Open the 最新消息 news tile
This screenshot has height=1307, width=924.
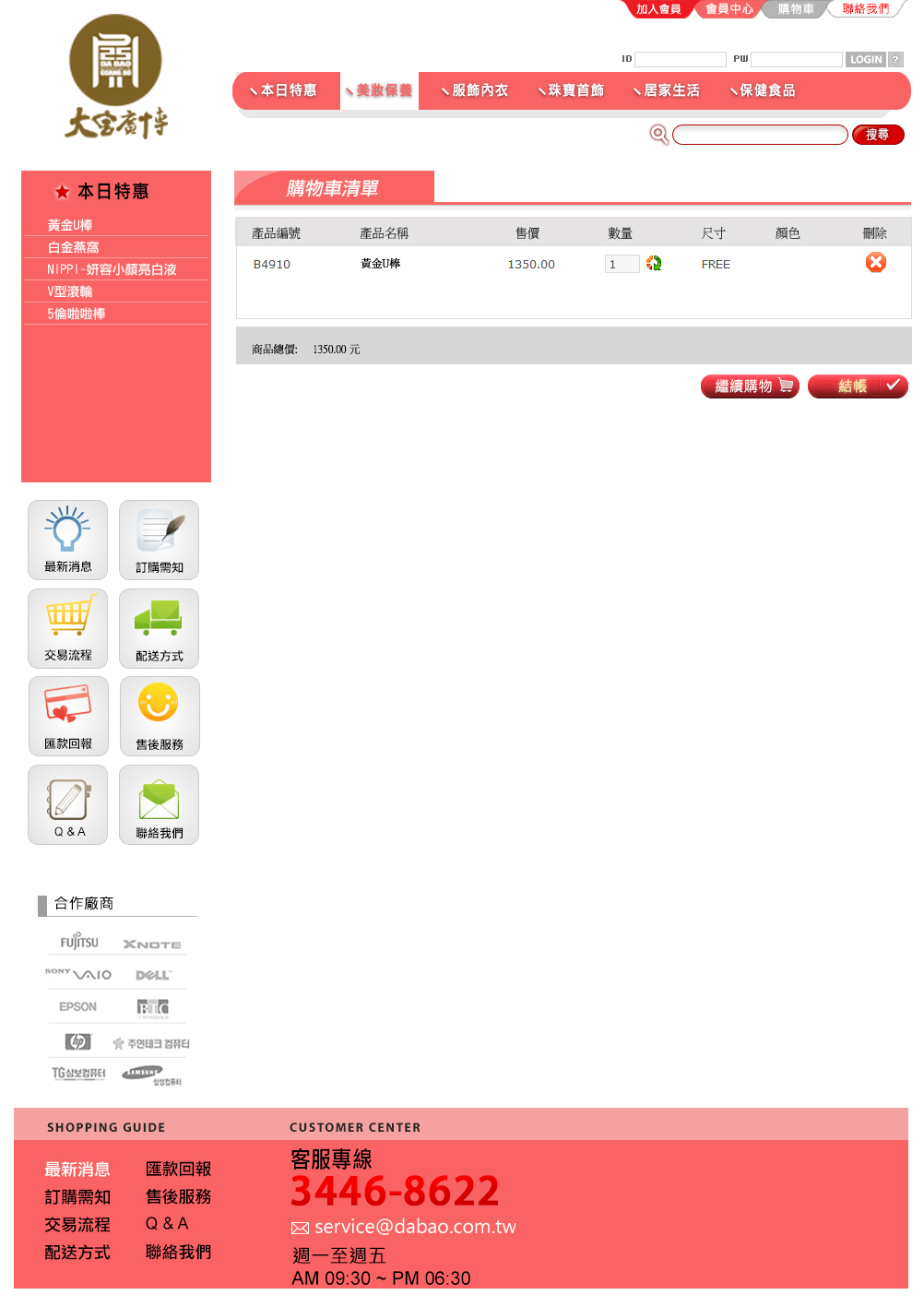click(68, 540)
